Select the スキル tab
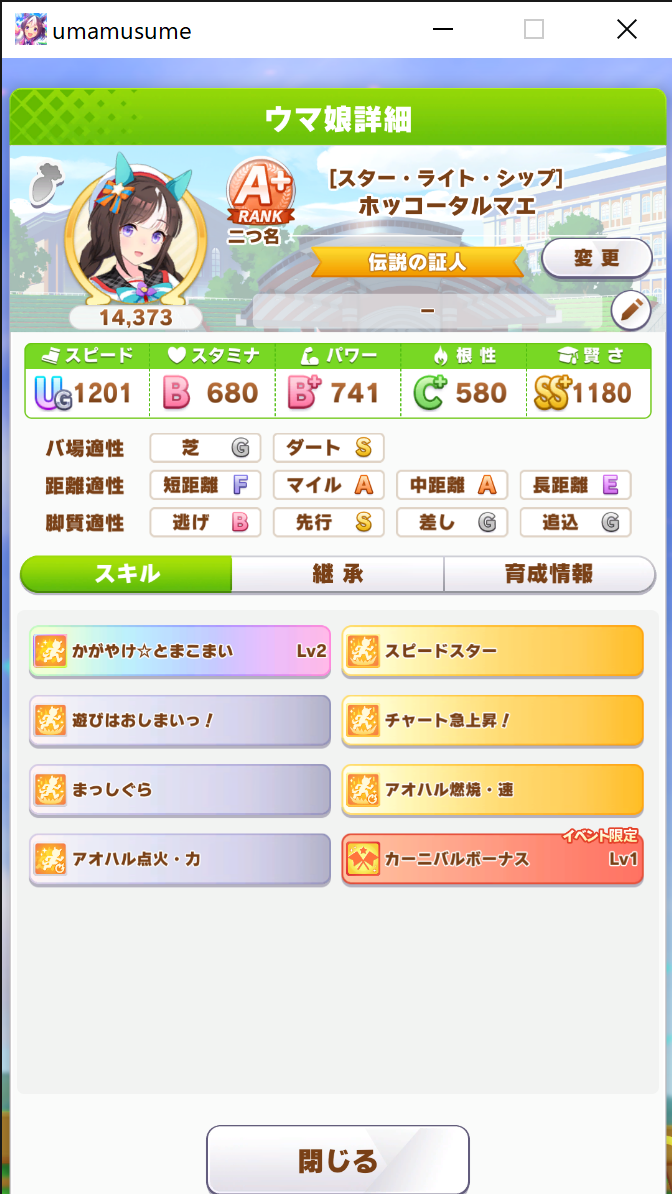The height and width of the screenshot is (1194, 672). pyautogui.click(x=126, y=574)
